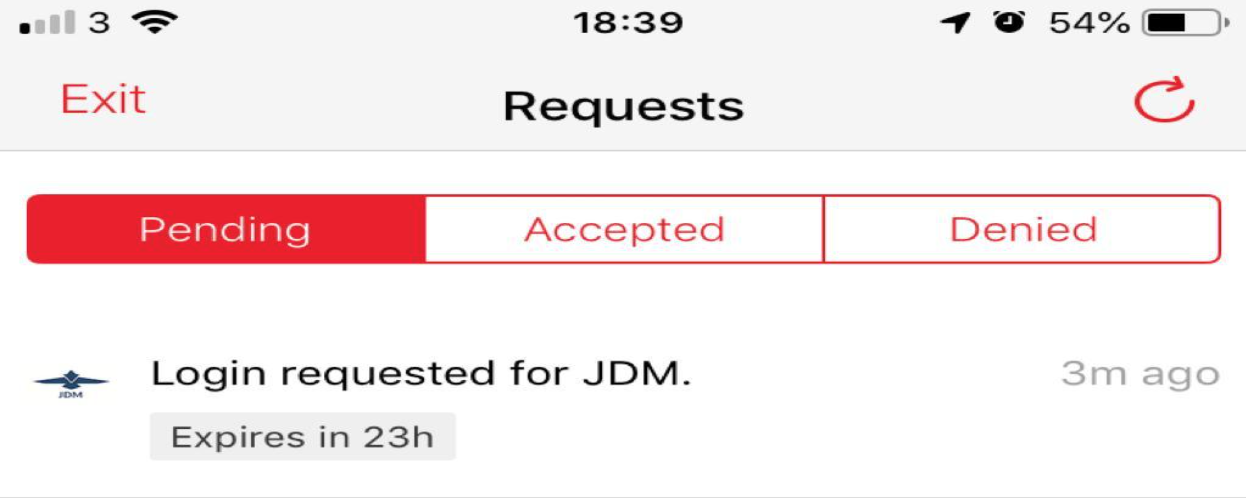Switch to the Accepted tab
The height and width of the screenshot is (498, 1246).
[x=624, y=229]
